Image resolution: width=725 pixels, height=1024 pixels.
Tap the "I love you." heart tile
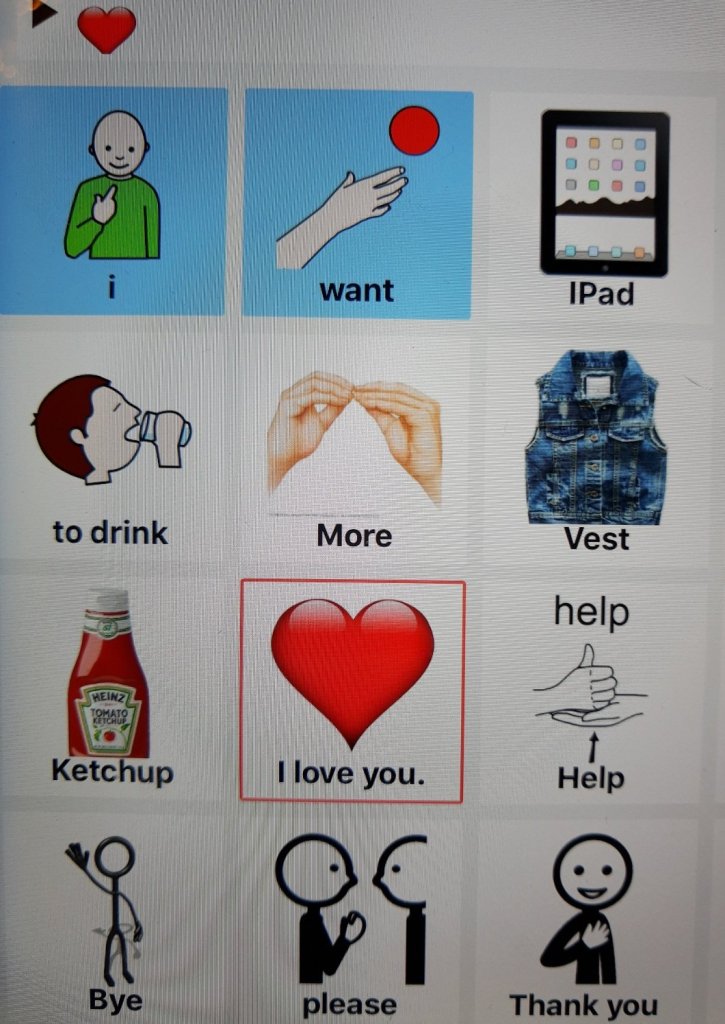click(352, 691)
